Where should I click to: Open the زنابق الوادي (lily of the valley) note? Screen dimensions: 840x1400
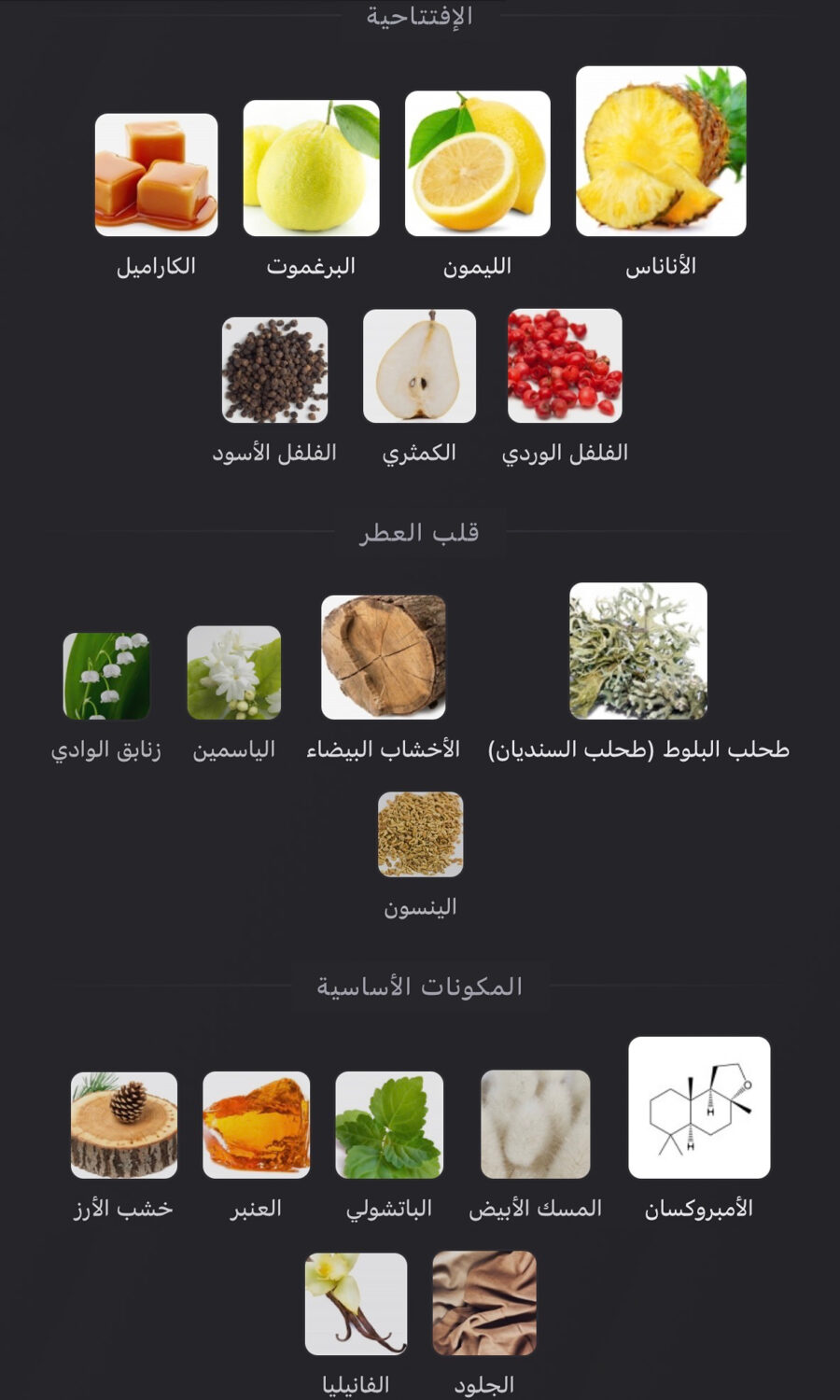point(106,676)
